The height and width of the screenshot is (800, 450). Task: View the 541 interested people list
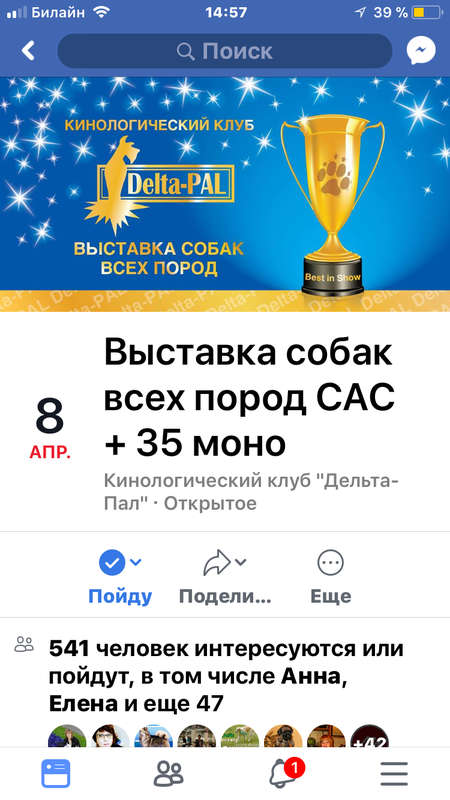[226, 677]
